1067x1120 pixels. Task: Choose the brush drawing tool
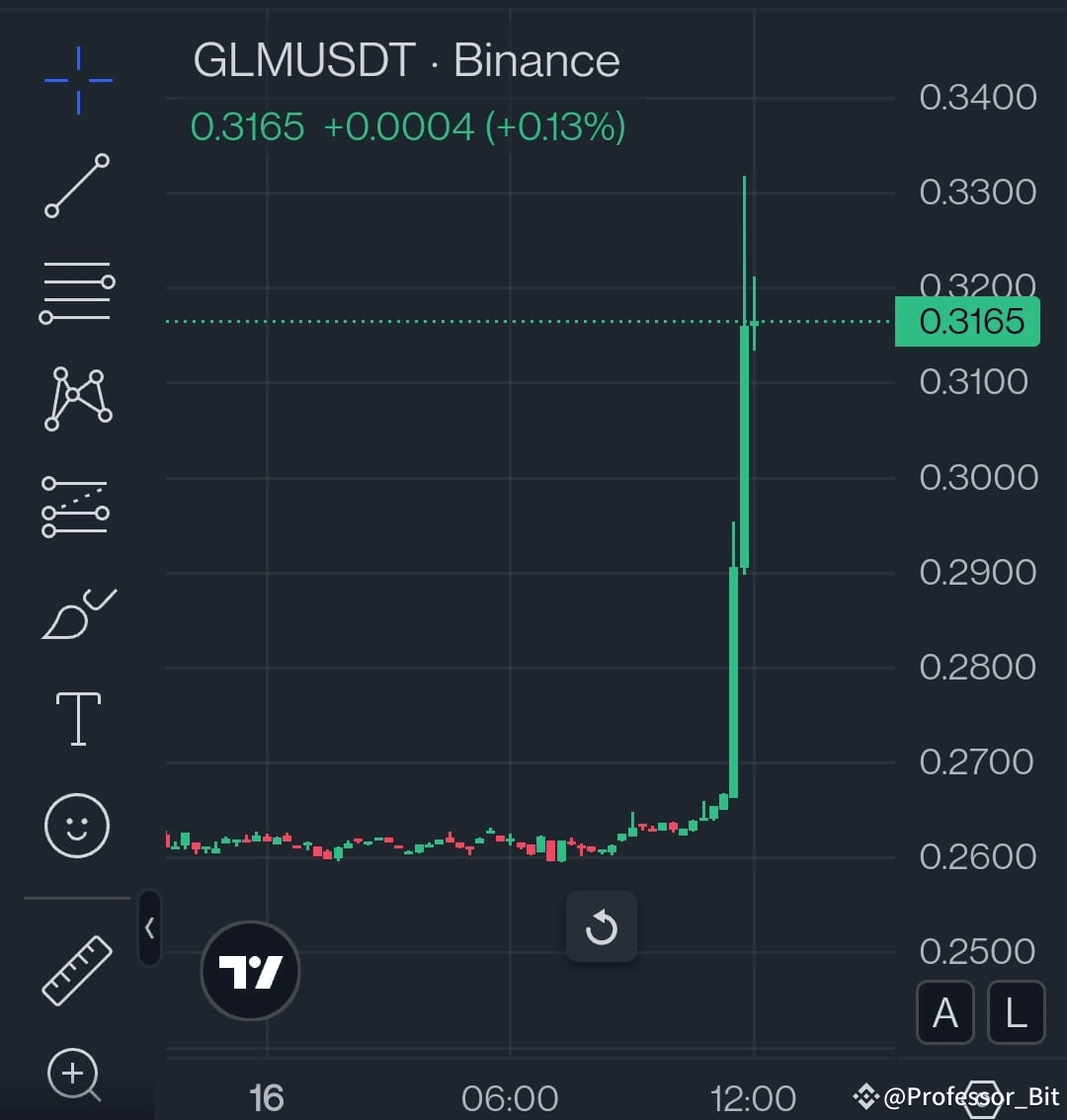point(77,612)
